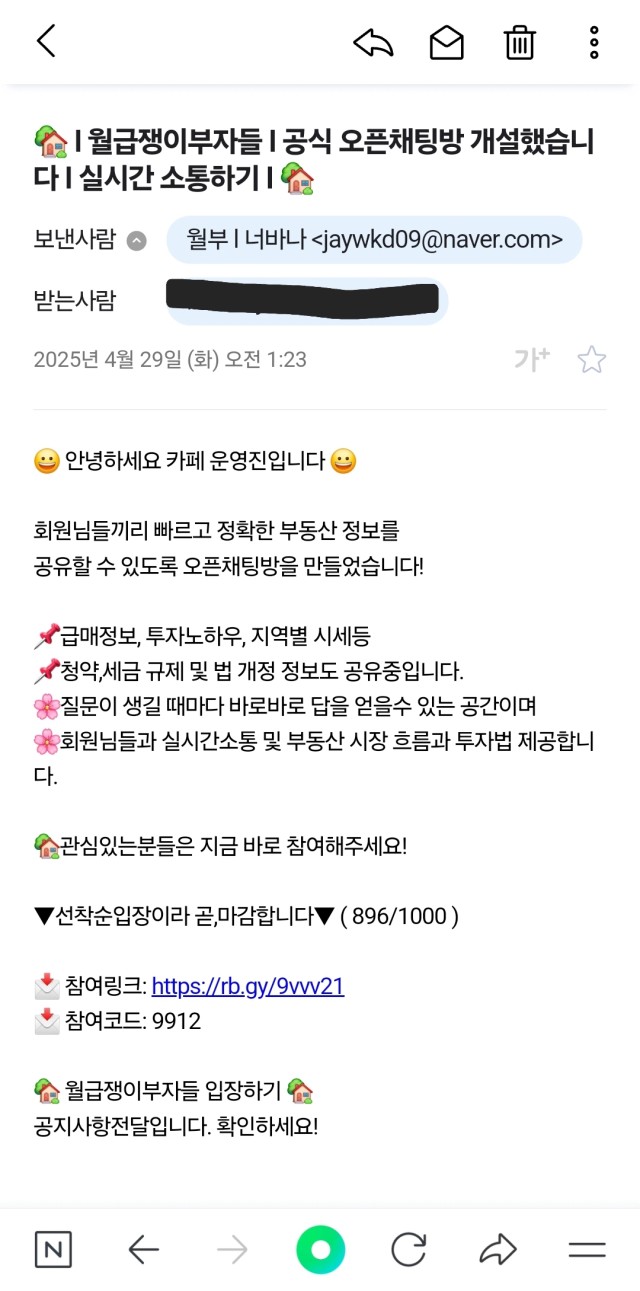The image size is (640, 1291).
Task: Open the browser hamburger menu
Action: (x=587, y=1249)
